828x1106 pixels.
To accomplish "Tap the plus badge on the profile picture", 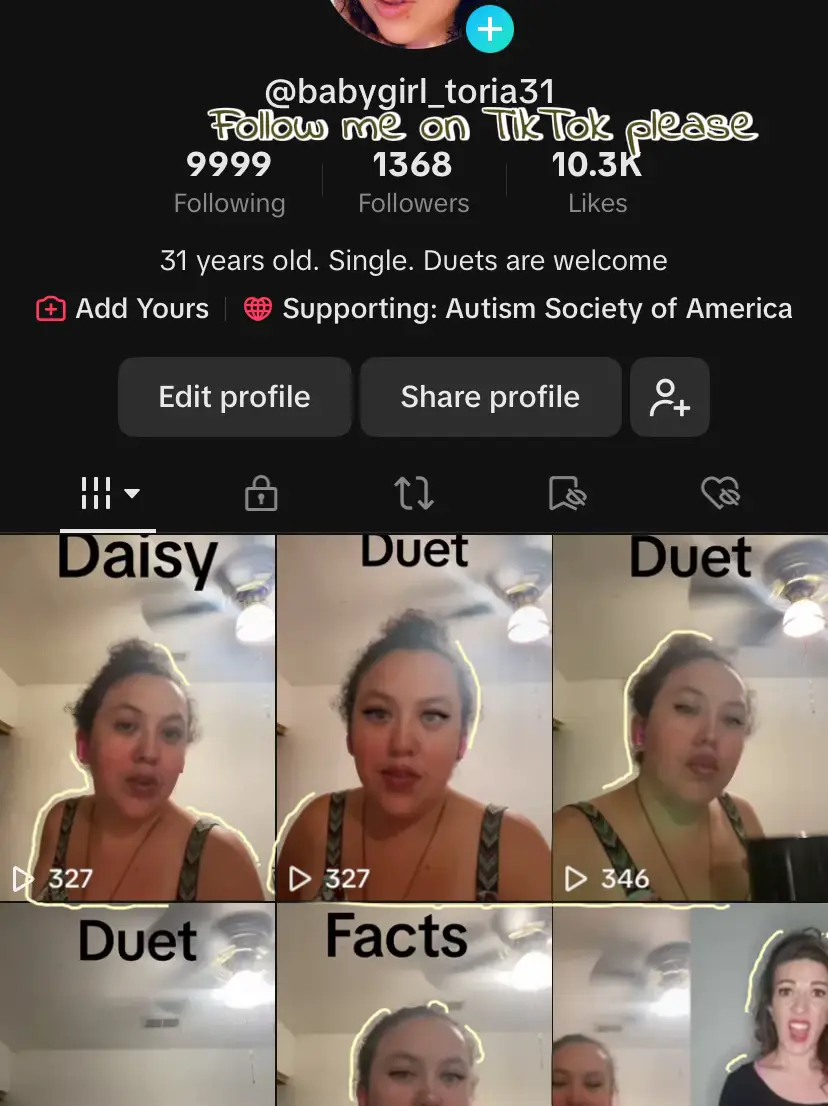I will 490,29.
